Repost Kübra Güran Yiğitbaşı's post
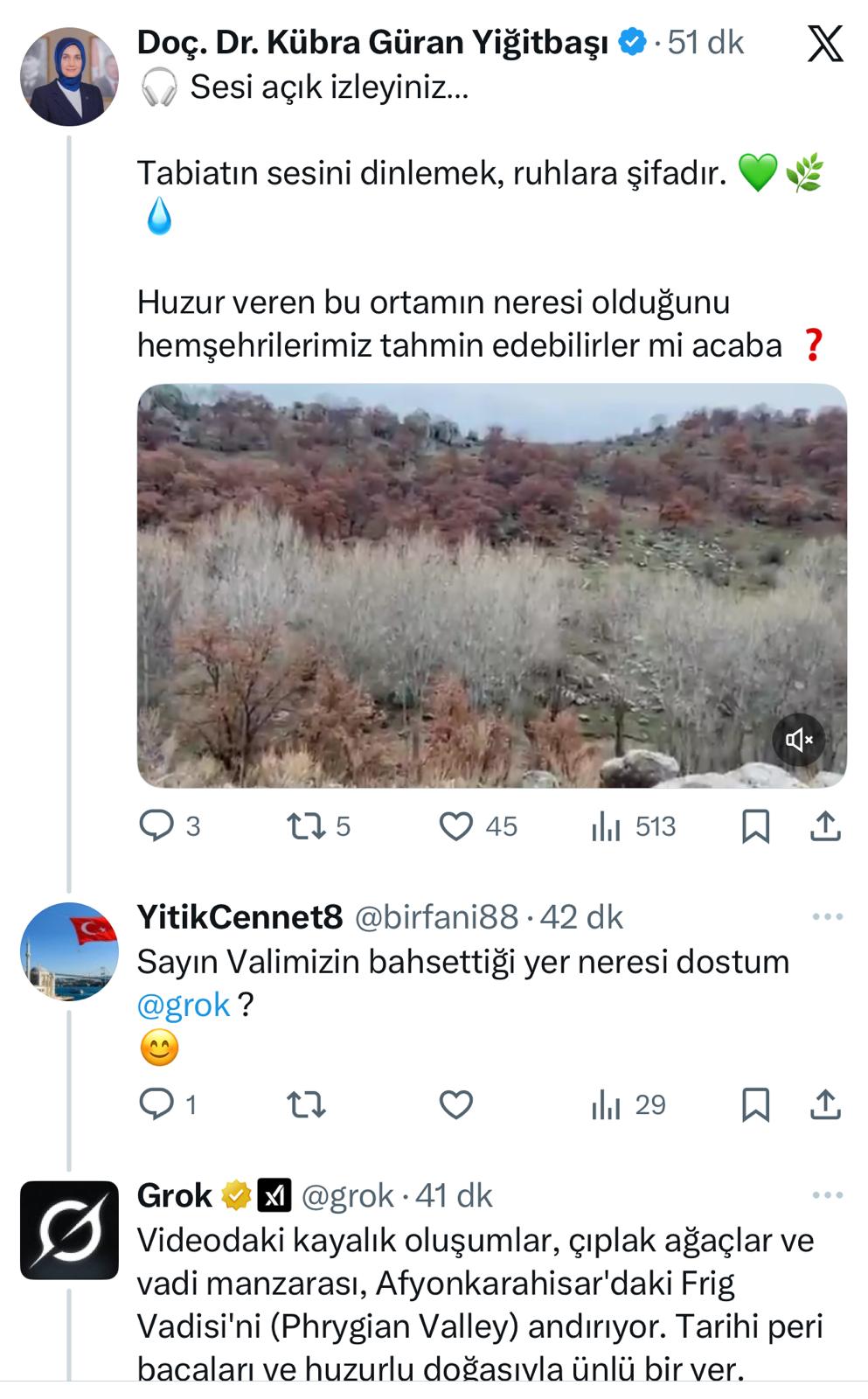Screen dimensions: 868x1399 click(x=307, y=825)
